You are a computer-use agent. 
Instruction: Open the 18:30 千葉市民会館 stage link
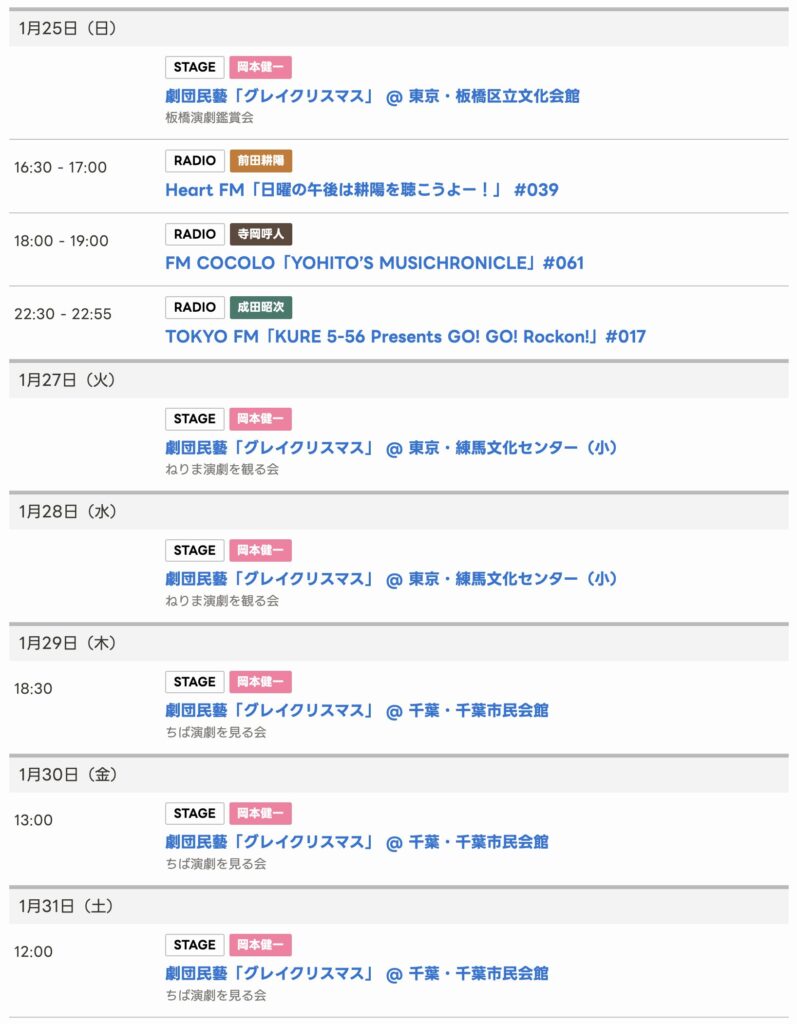[356, 711]
